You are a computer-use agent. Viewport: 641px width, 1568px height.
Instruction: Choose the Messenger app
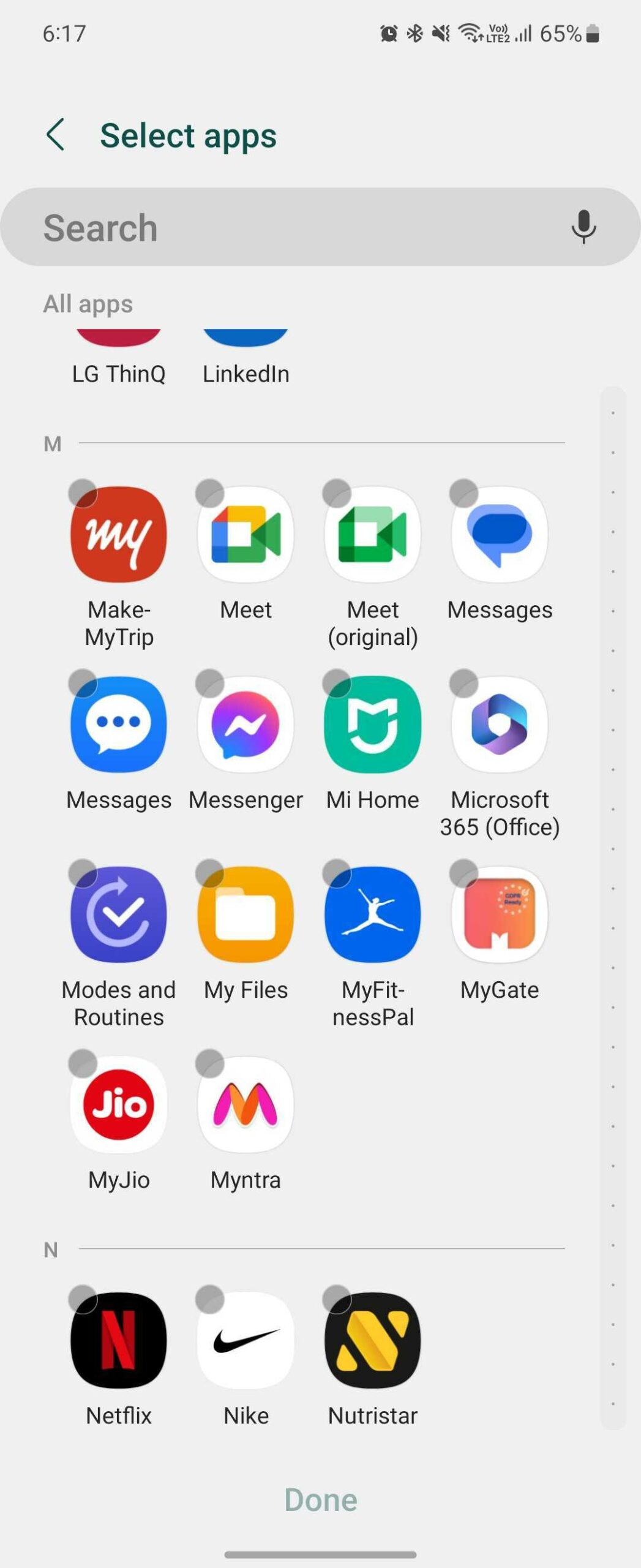(x=246, y=725)
